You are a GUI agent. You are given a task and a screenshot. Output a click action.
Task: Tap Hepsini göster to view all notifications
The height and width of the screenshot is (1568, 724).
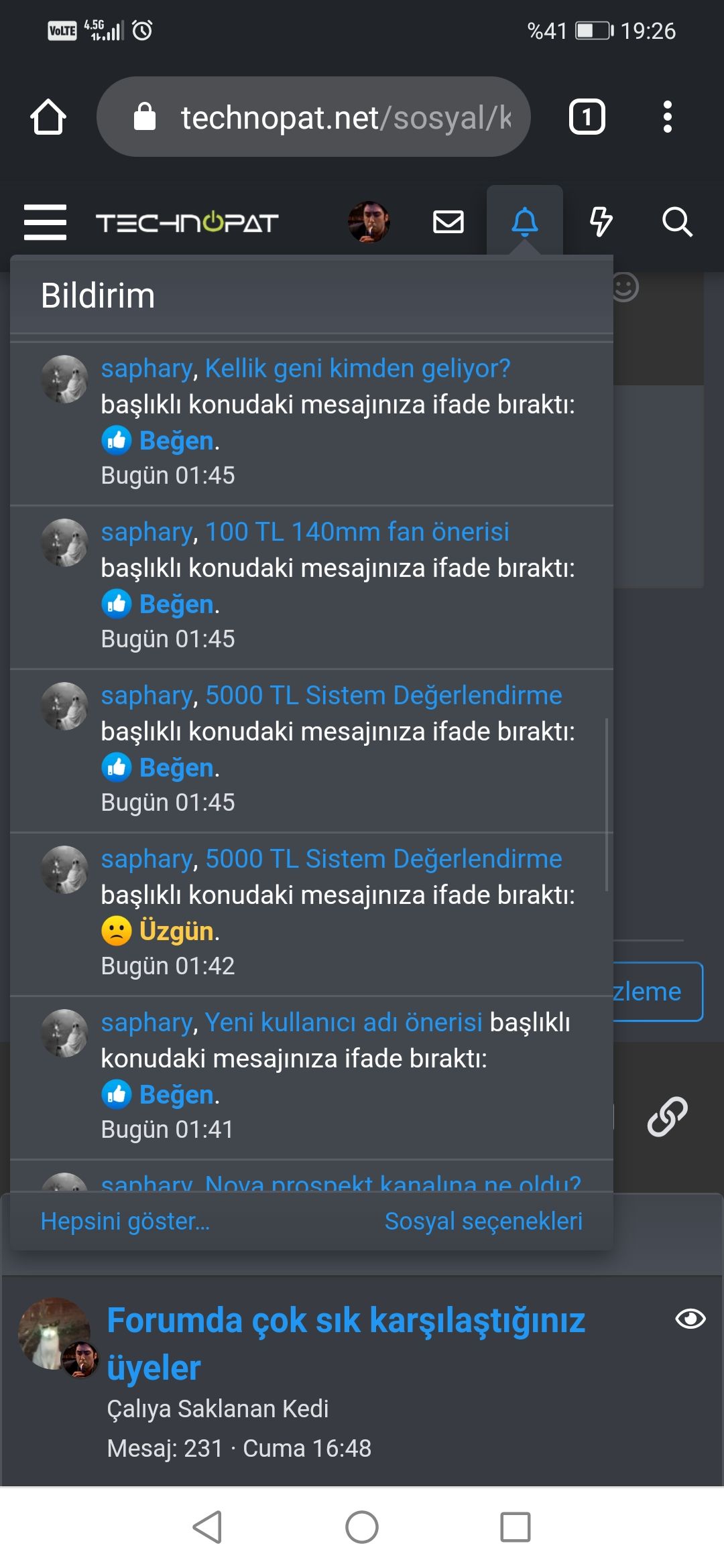click(125, 1221)
